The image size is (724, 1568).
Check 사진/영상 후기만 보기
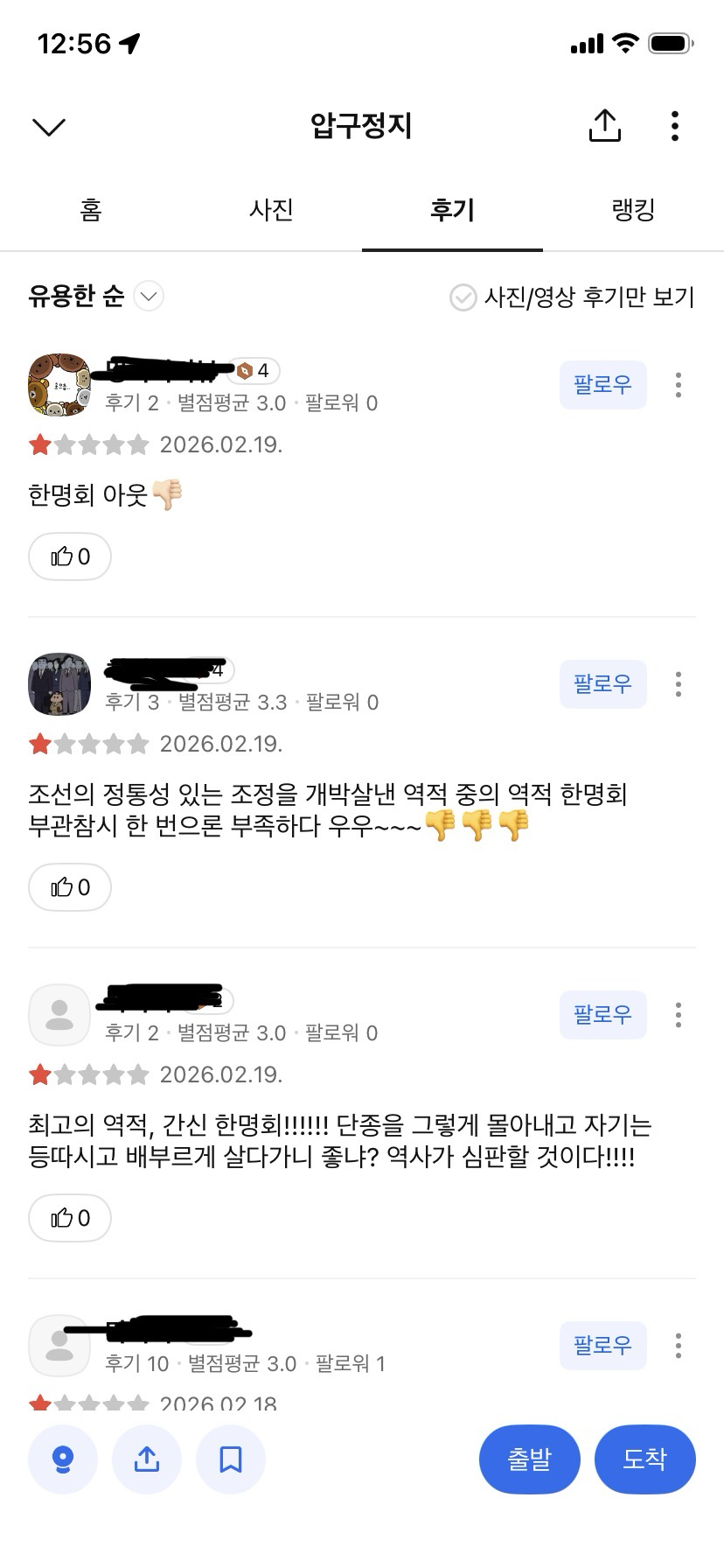click(463, 297)
